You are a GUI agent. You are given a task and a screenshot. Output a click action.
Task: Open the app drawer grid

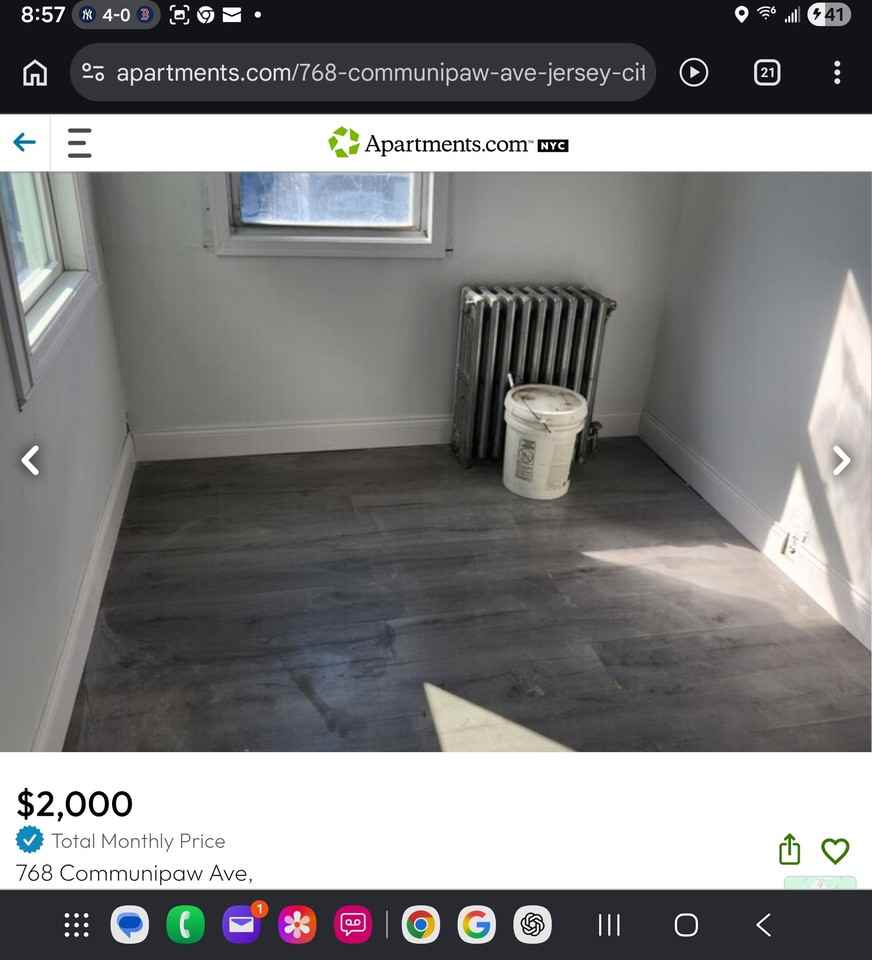pyautogui.click(x=77, y=925)
